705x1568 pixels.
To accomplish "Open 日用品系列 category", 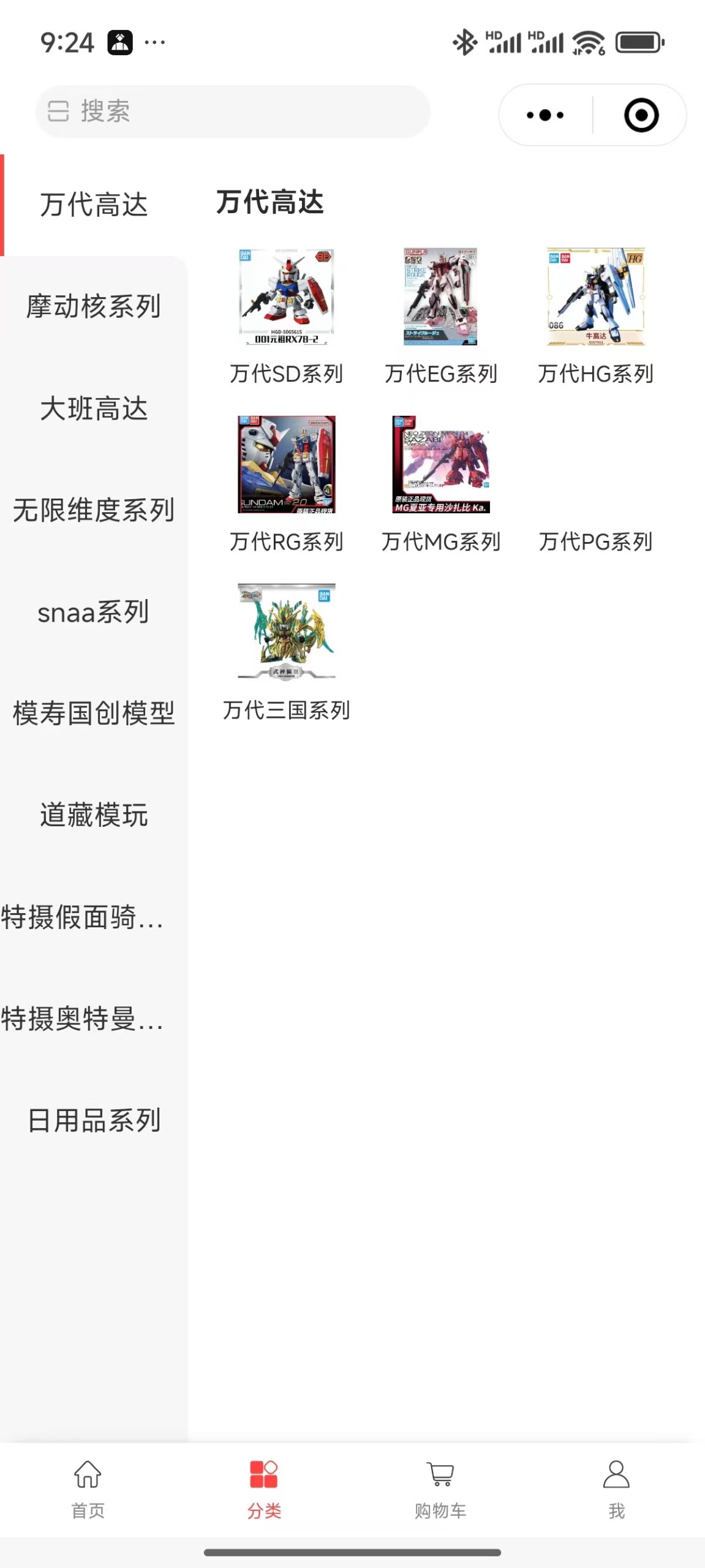I will pyautogui.click(x=94, y=1120).
